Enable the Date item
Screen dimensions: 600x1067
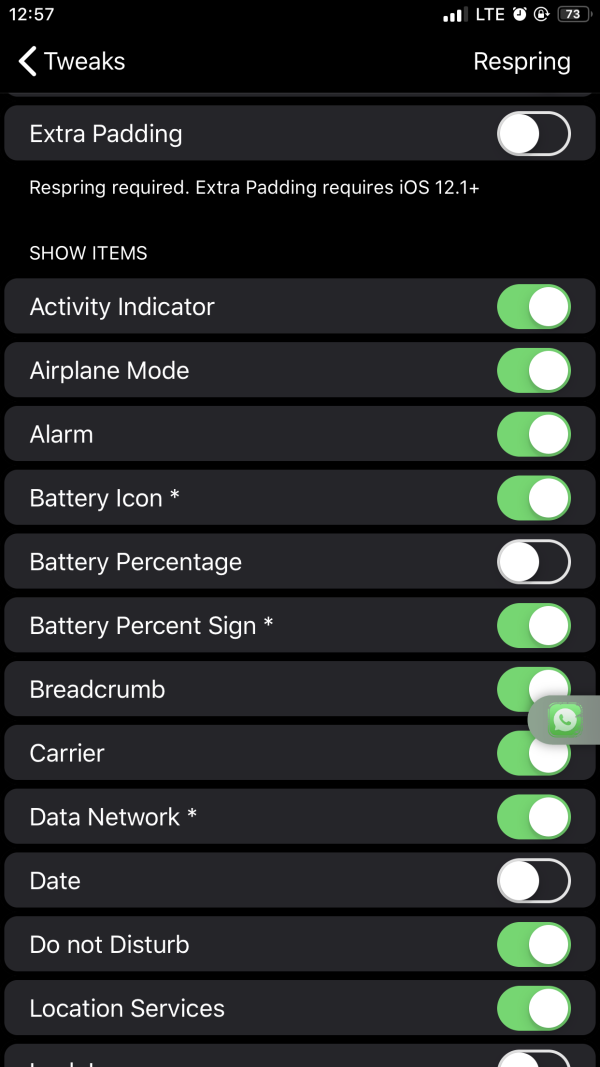[x=533, y=881]
